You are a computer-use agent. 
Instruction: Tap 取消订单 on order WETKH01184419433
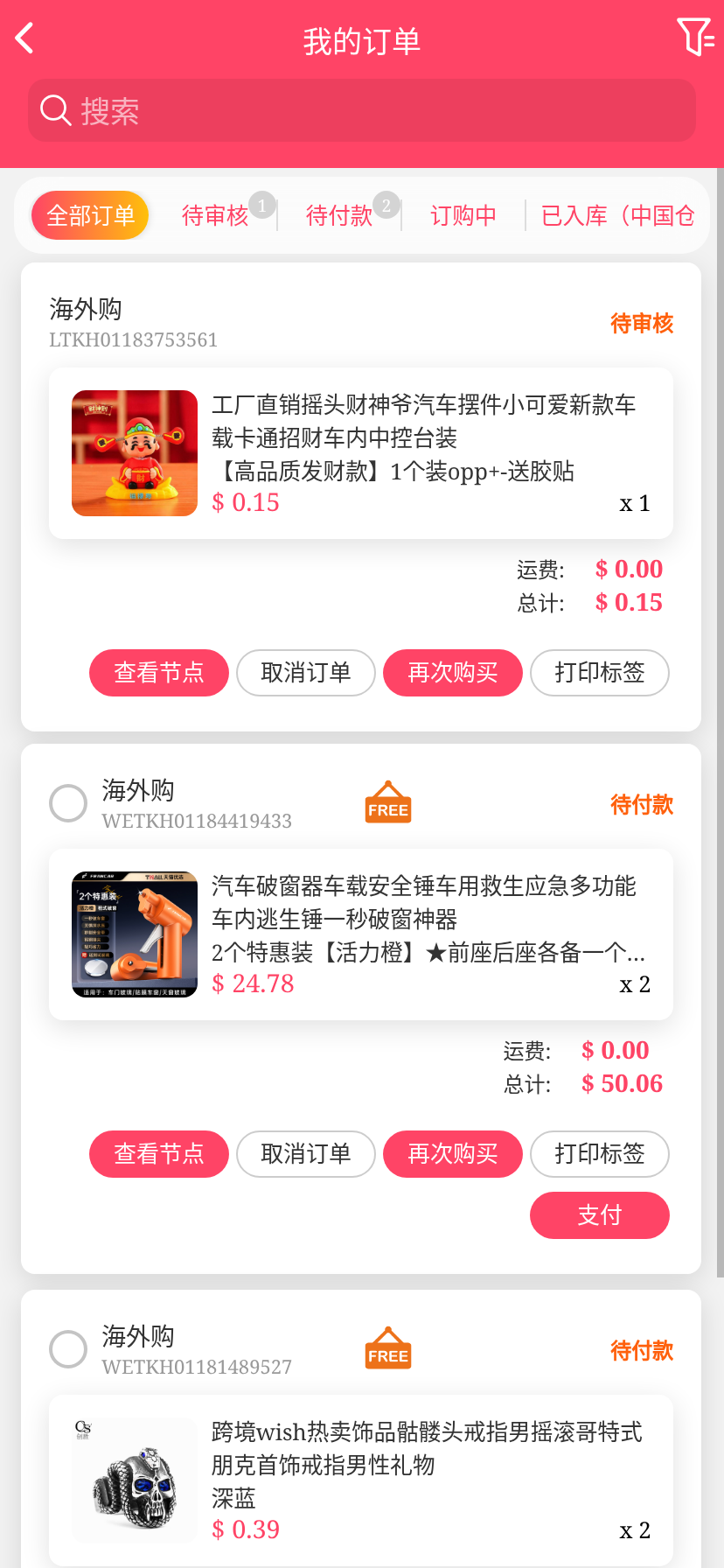coord(306,1154)
